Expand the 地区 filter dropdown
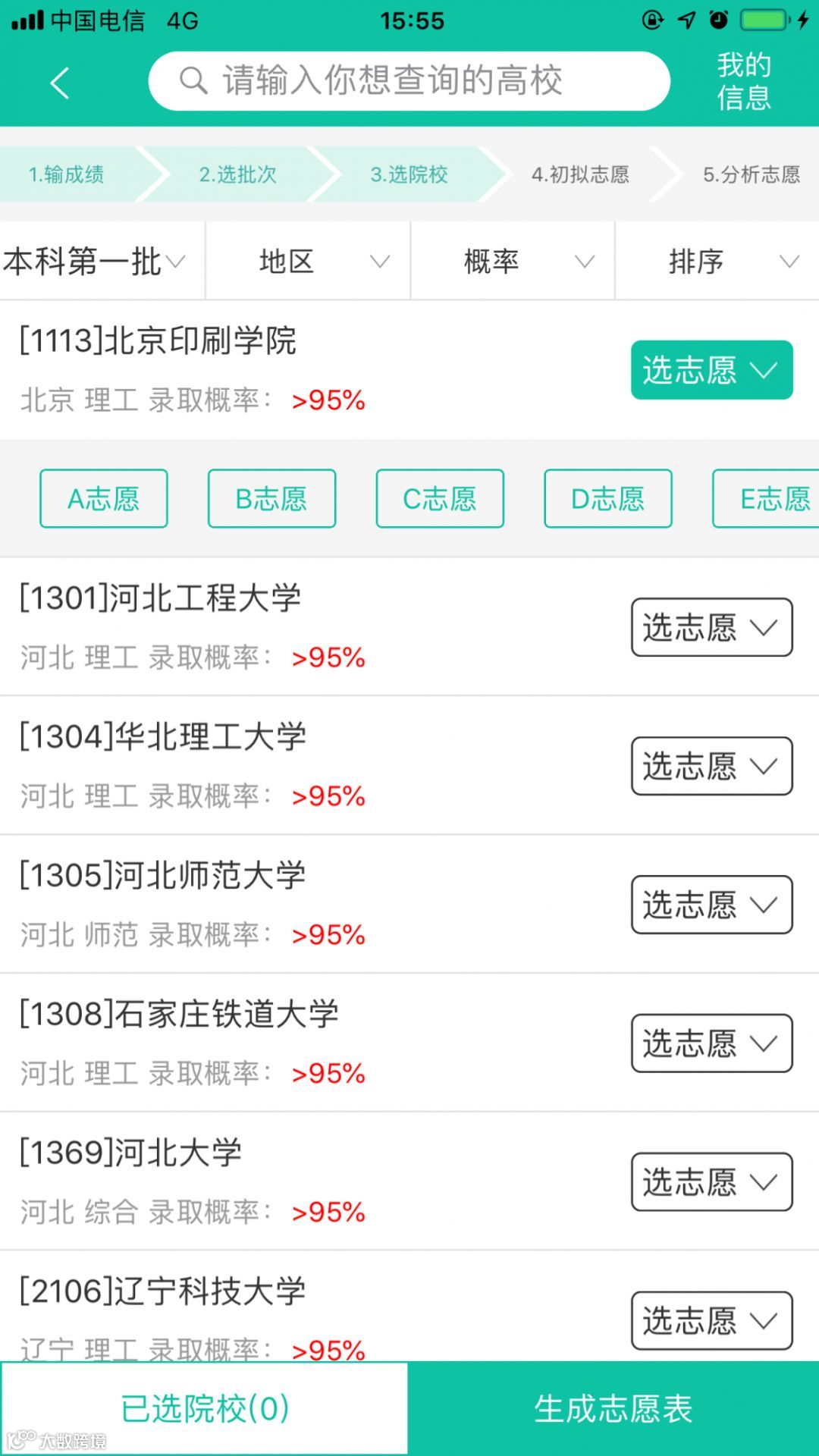This screenshot has width=819, height=1456. (x=308, y=262)
